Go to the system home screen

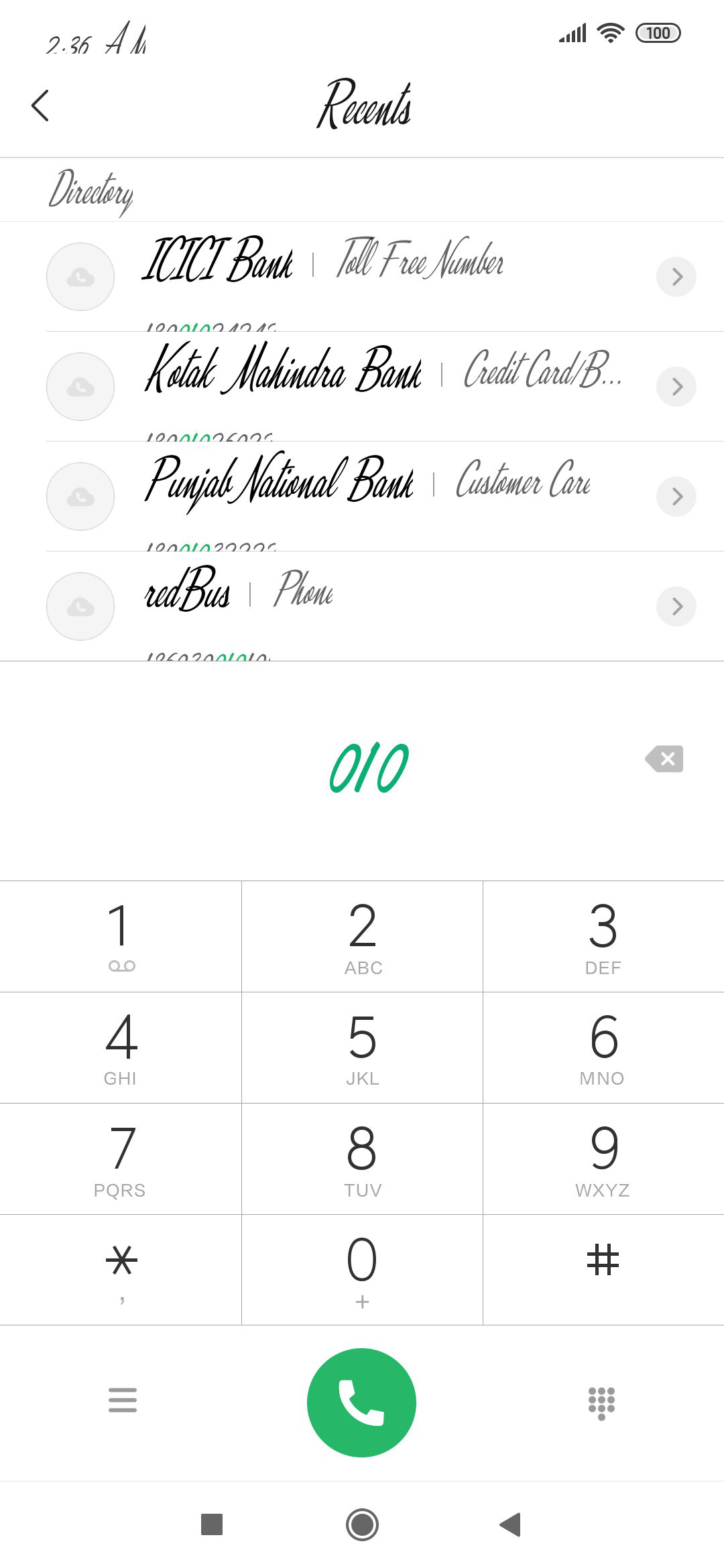click(362, 1524)
